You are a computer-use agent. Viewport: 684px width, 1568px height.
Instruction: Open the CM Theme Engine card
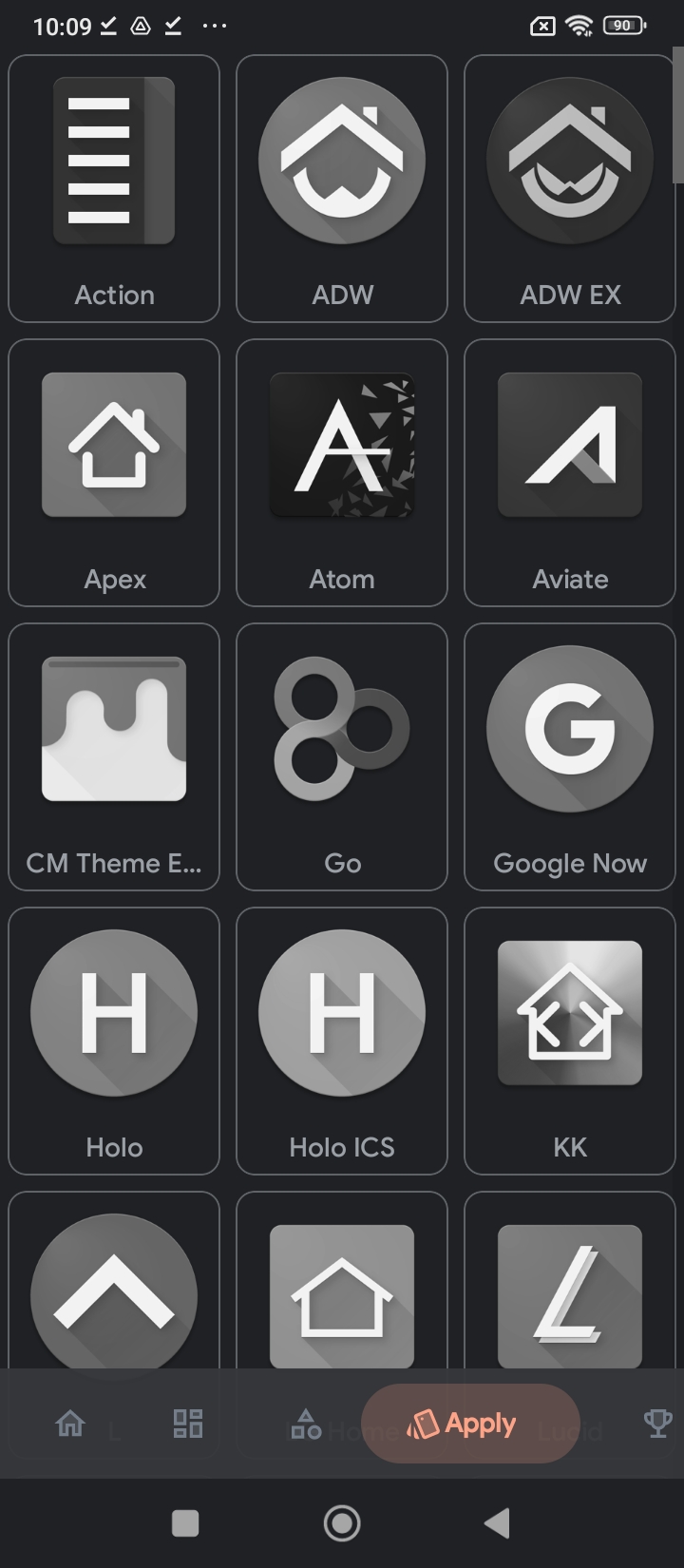click(x=114, y=756)
